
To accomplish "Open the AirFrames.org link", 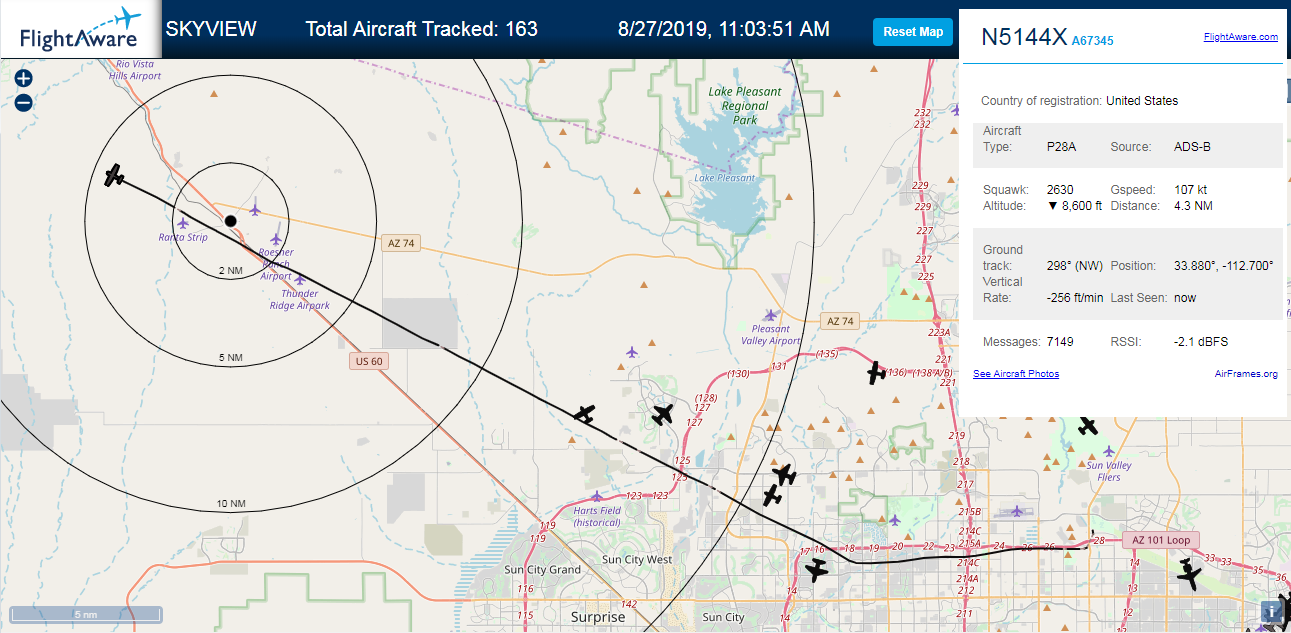I will [1246, 374].
